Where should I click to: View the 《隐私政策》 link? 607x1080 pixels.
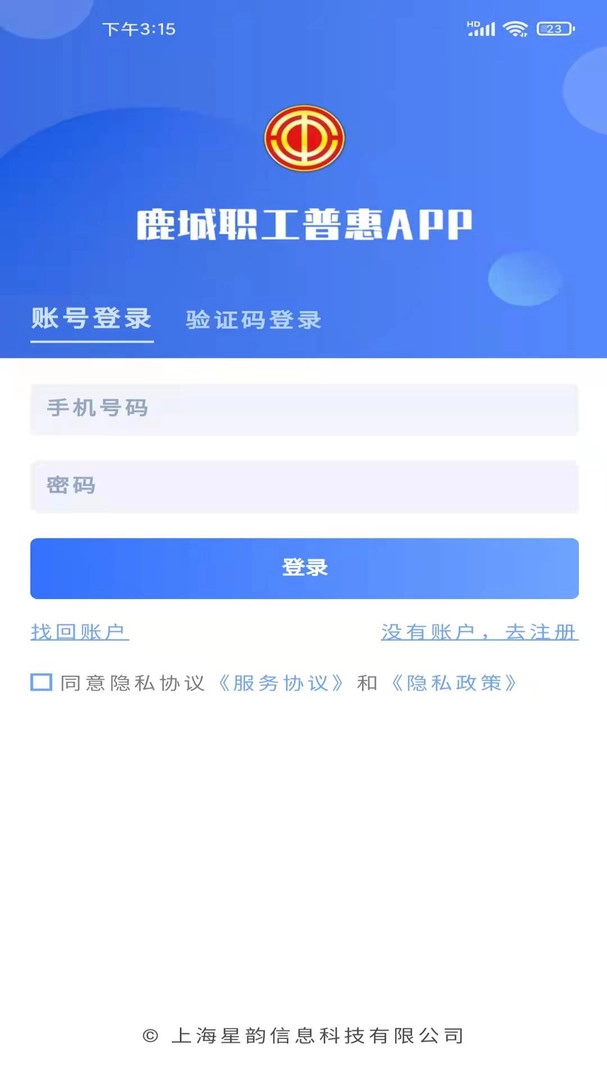(x=454, y=683)
